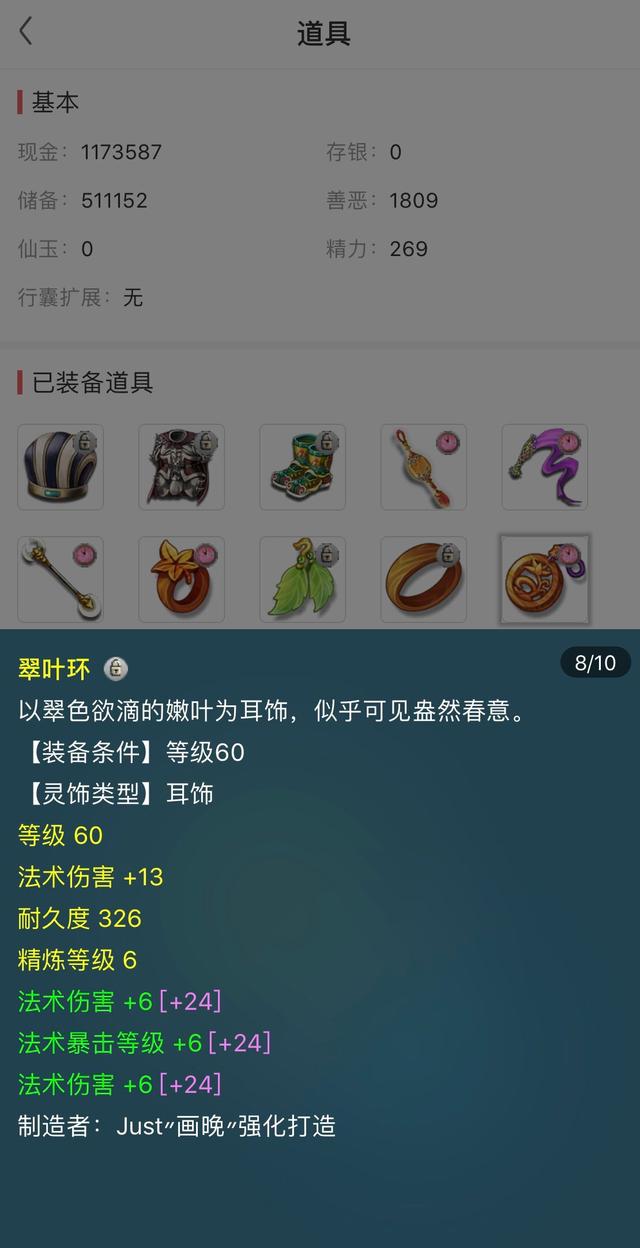View the dark armor equipment item
640x1248 pixels.
point(181,467)
